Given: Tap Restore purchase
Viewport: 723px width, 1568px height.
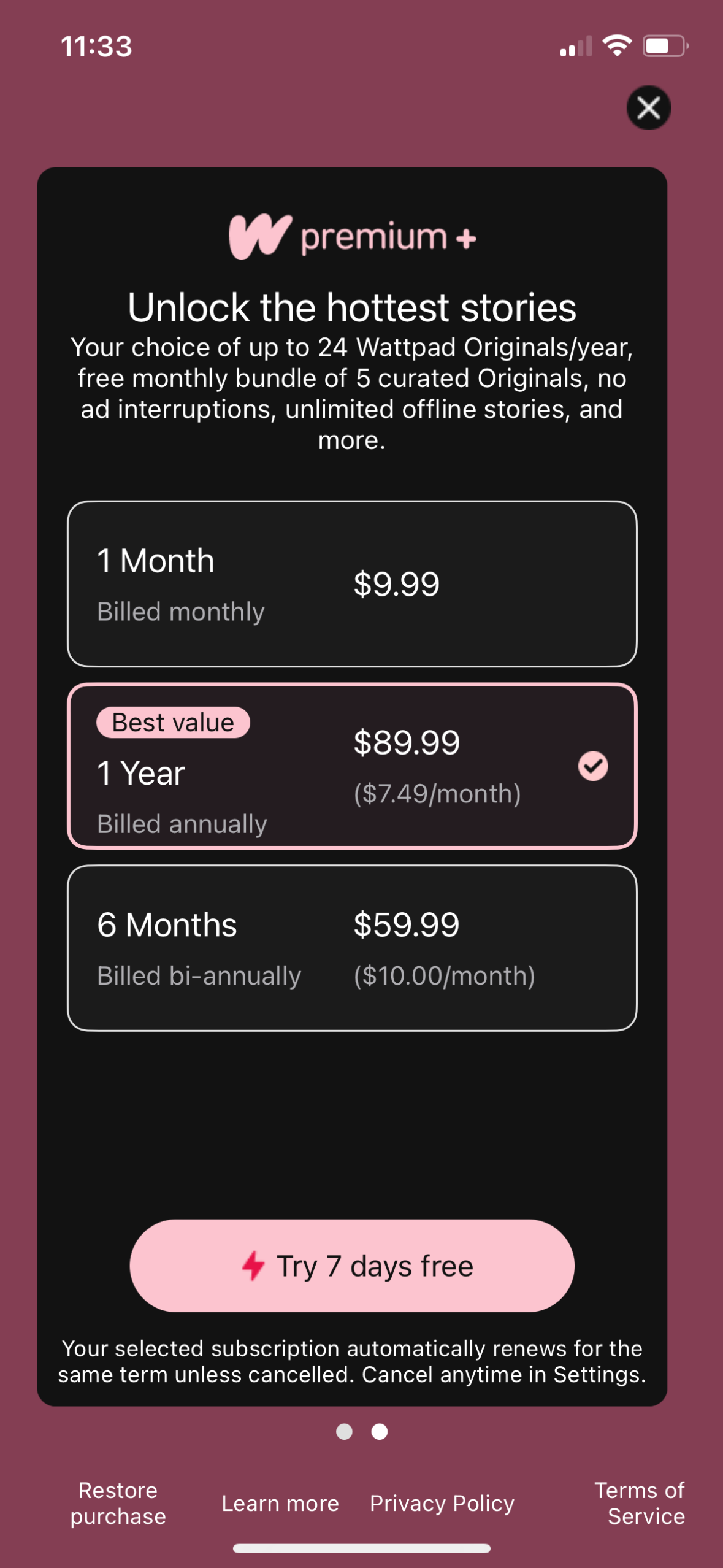Looking at the screenshot, I should click(x=118, y=1503).
